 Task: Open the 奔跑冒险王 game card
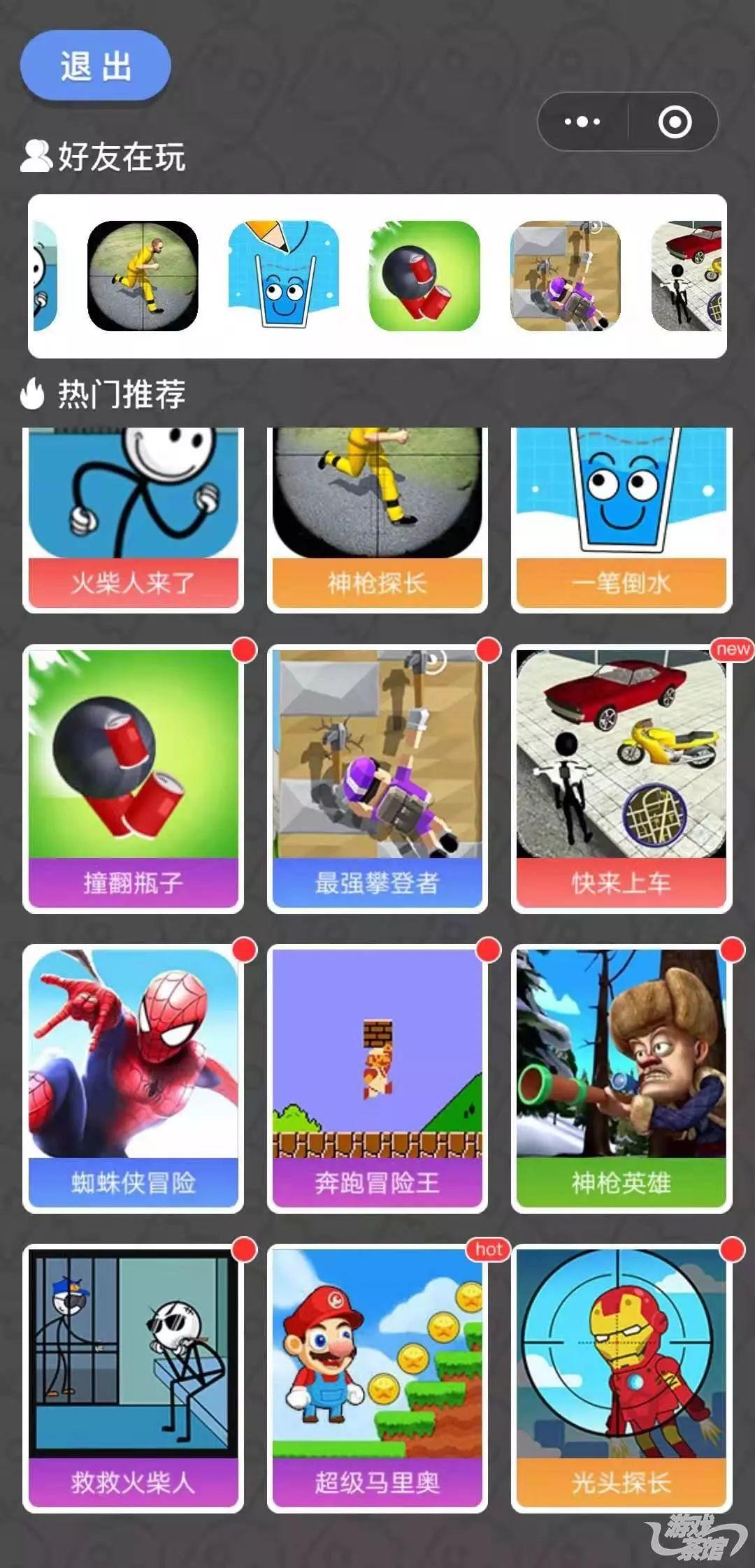[x=377, y=1078]
